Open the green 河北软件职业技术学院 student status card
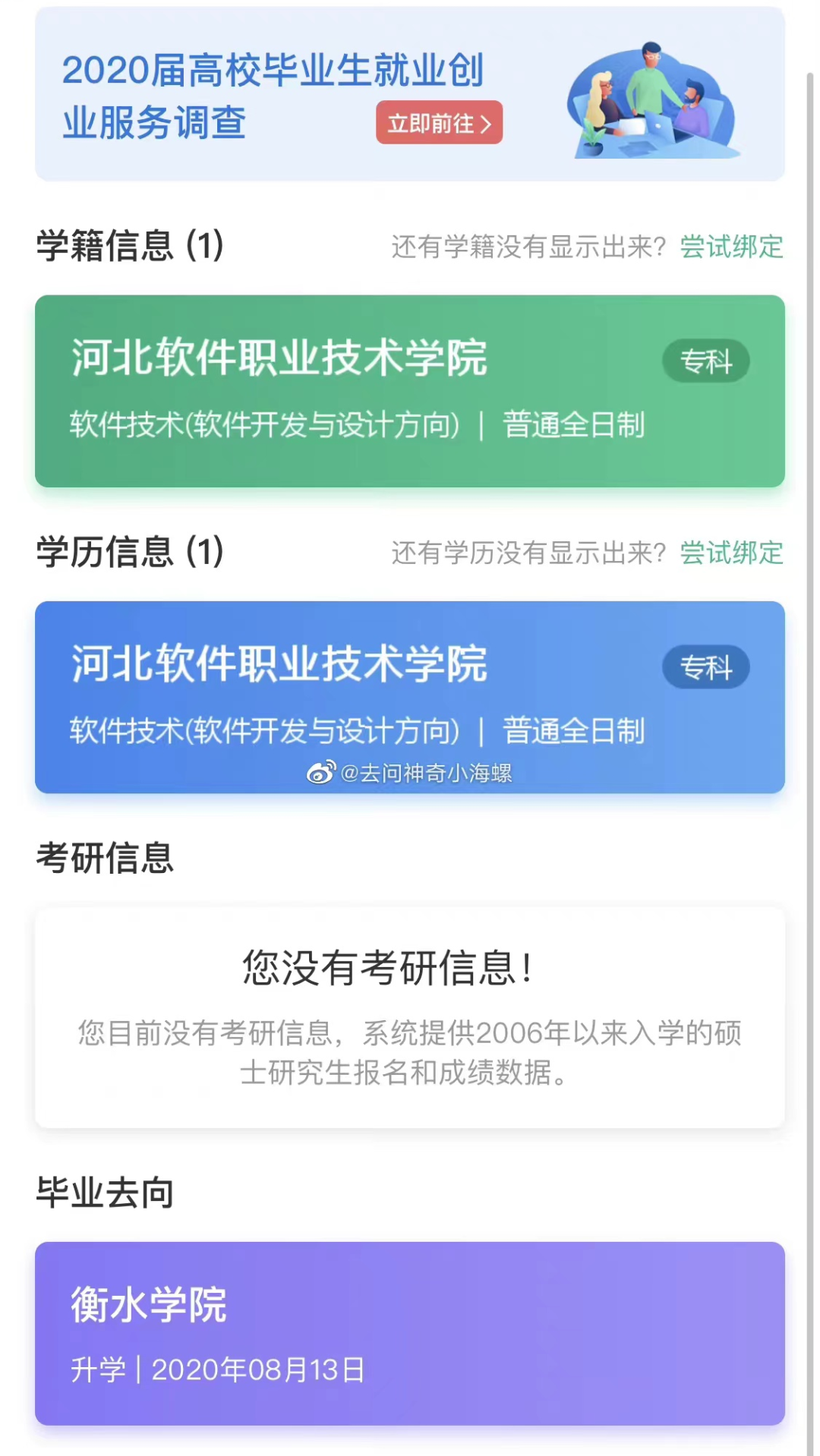Viewport: 820px width, 1456px height. click(409, 391)
